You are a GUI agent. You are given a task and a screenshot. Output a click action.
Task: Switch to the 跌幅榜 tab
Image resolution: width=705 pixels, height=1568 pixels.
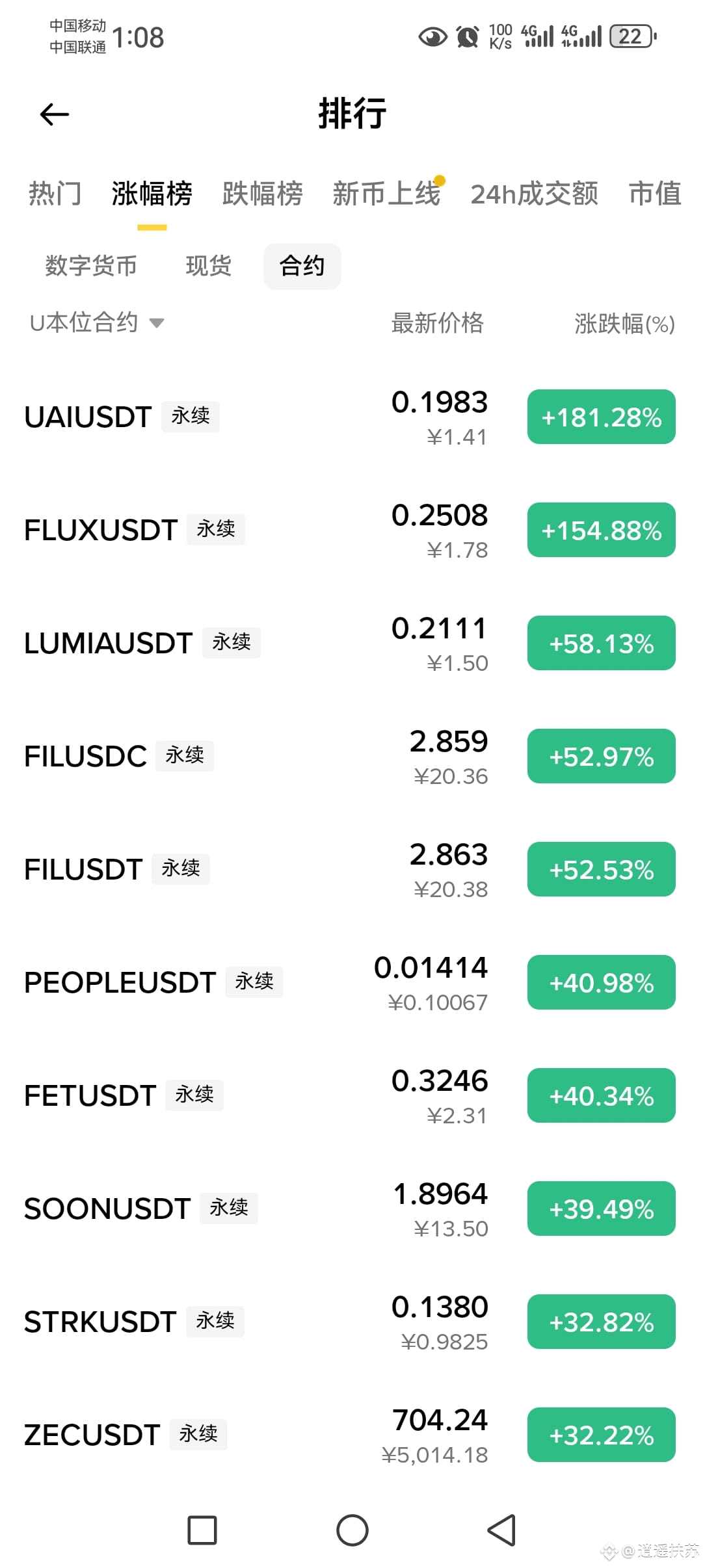(262, 194)
